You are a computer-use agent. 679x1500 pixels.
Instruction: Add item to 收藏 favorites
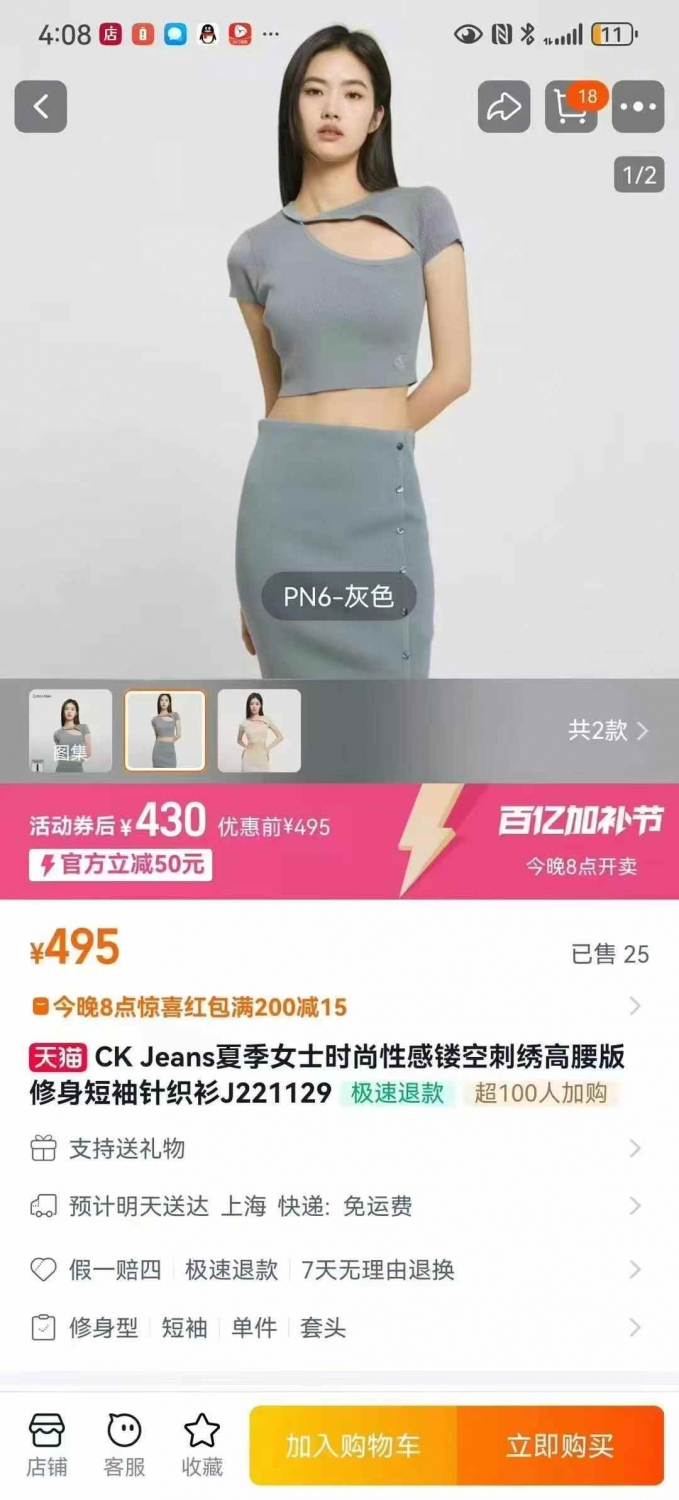pos(202,1445)
